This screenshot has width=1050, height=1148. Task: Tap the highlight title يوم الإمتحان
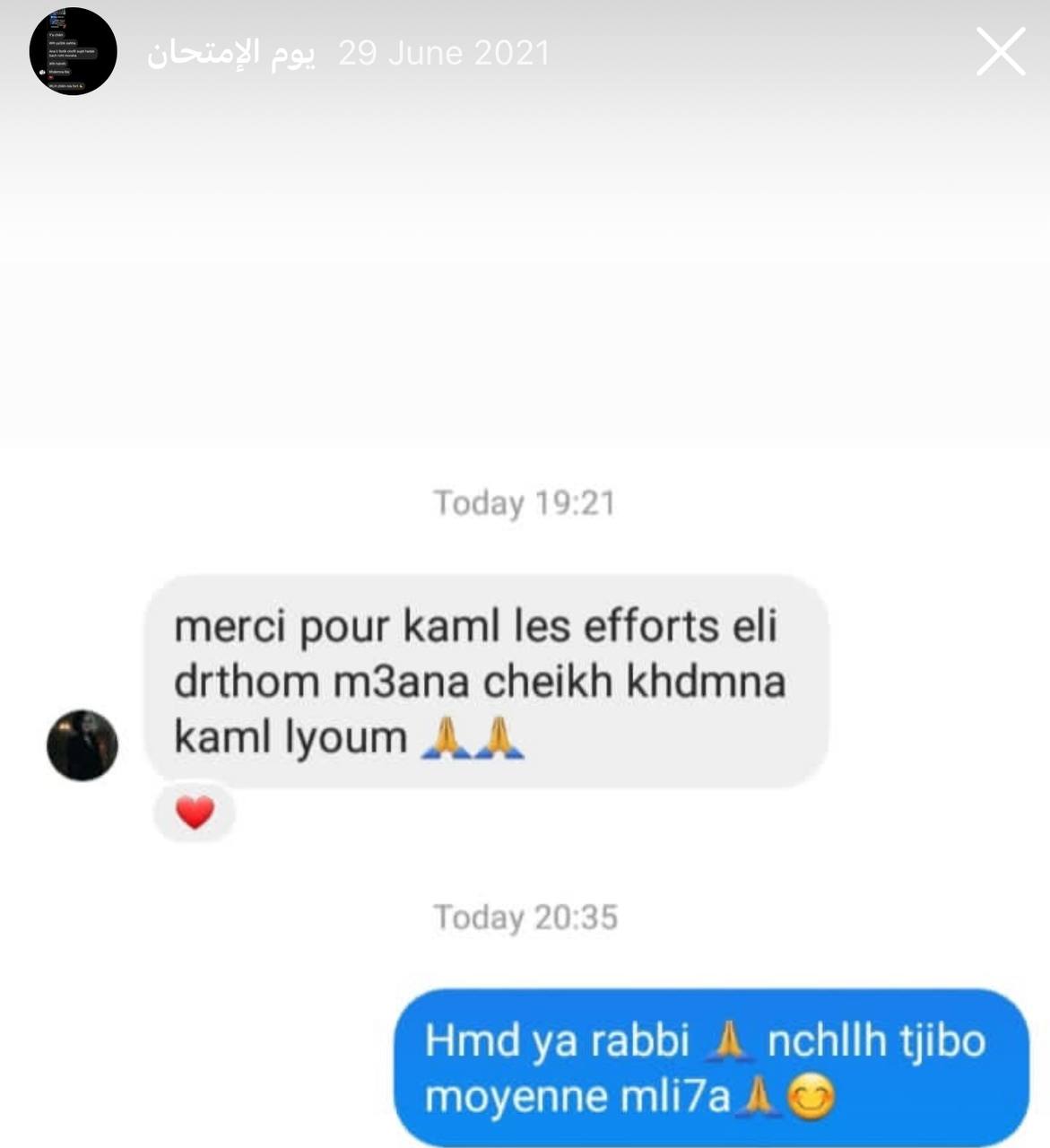click(231, 54)
